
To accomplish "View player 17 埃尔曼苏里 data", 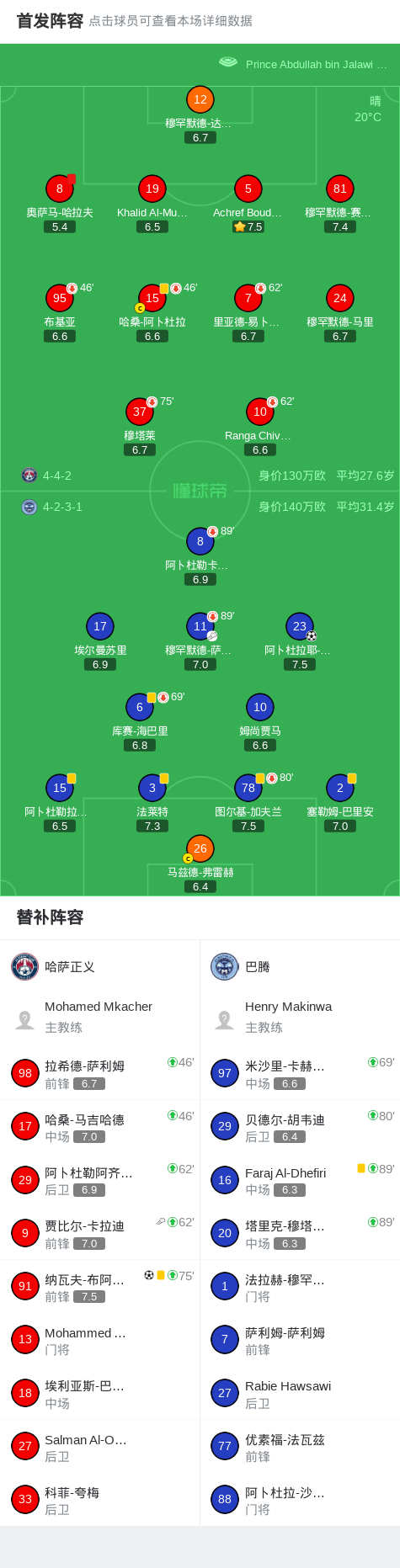I will [x=100, y=641].
